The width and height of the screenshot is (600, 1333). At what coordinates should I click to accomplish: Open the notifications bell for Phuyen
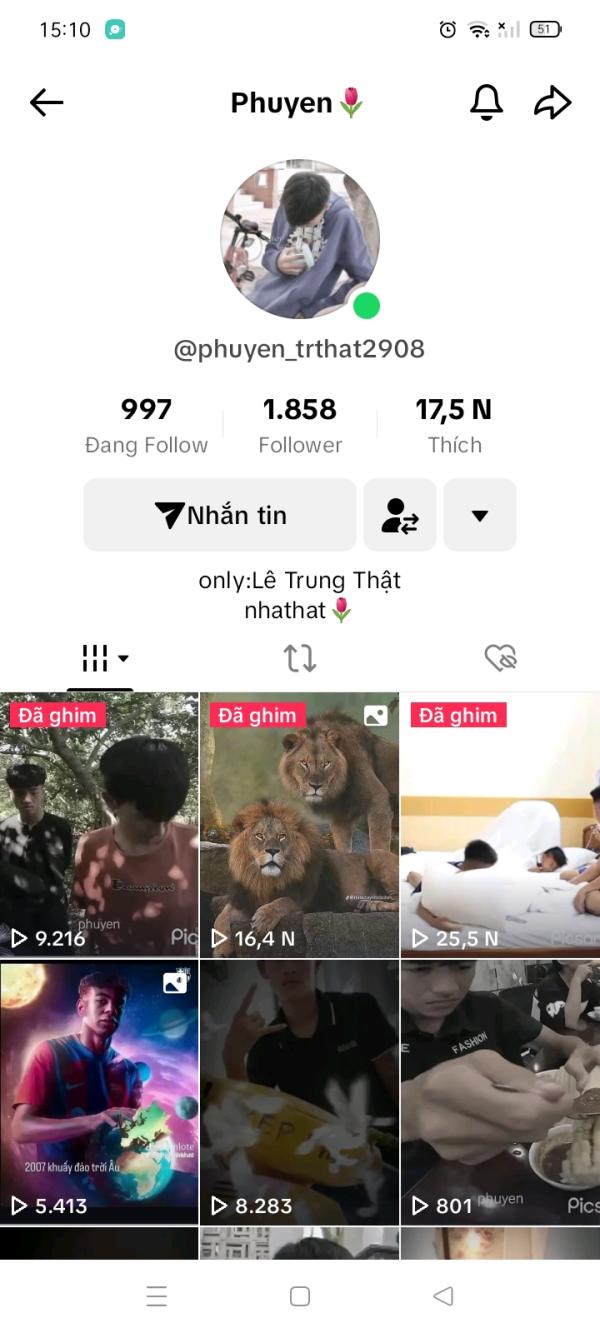pos(487,102)
